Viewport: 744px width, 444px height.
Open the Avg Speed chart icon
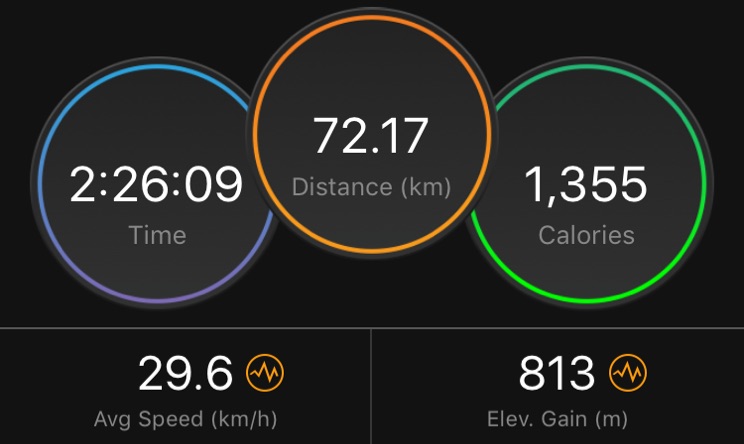click(265, 374)
